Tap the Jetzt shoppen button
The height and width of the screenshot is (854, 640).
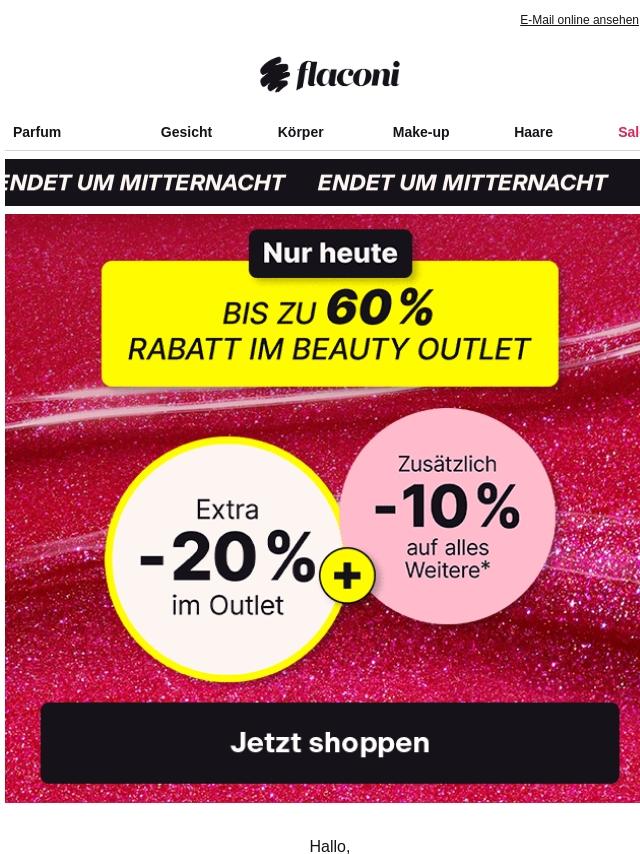330,743
